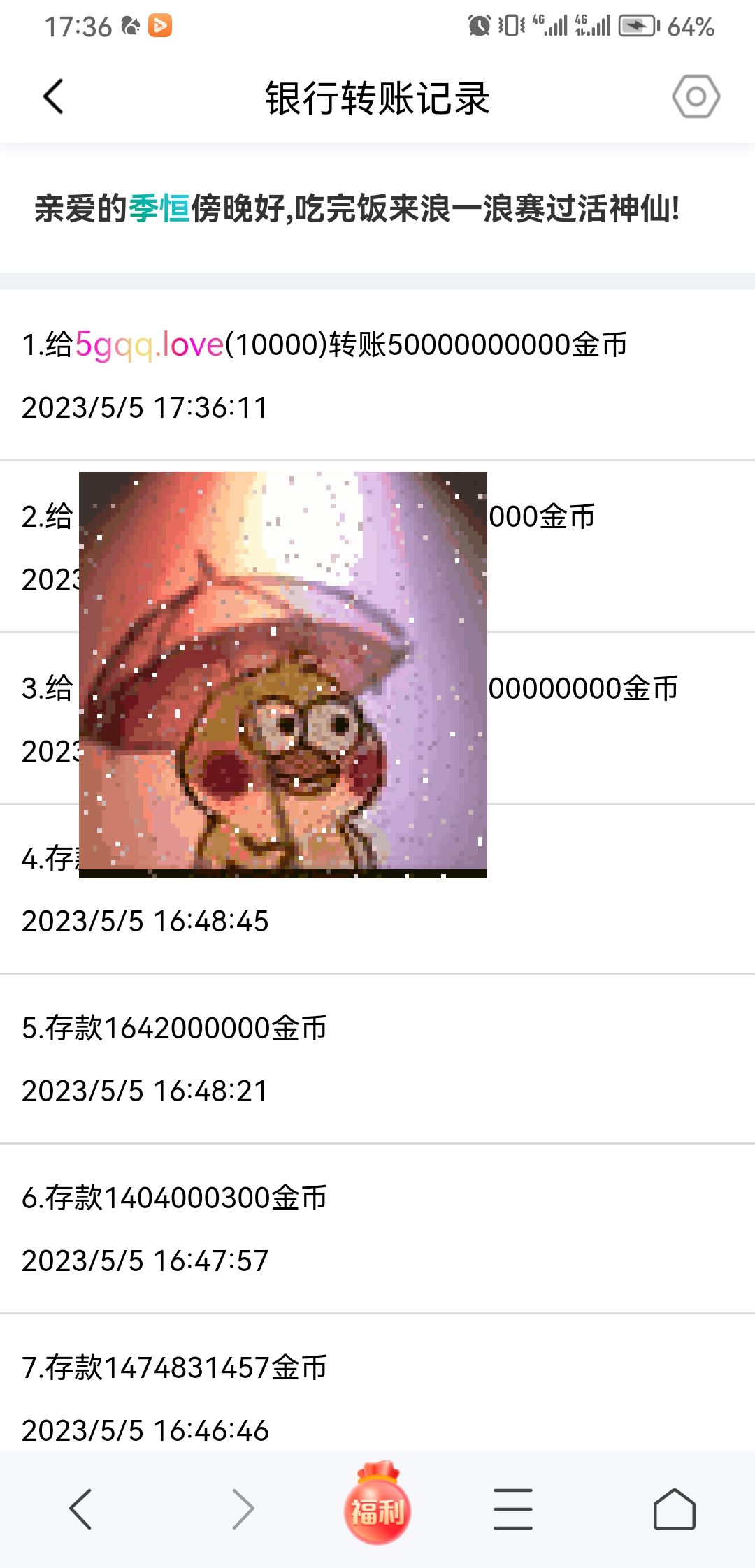
Task: Tap the browser forward arrow
Action: tap(243, 1509)
